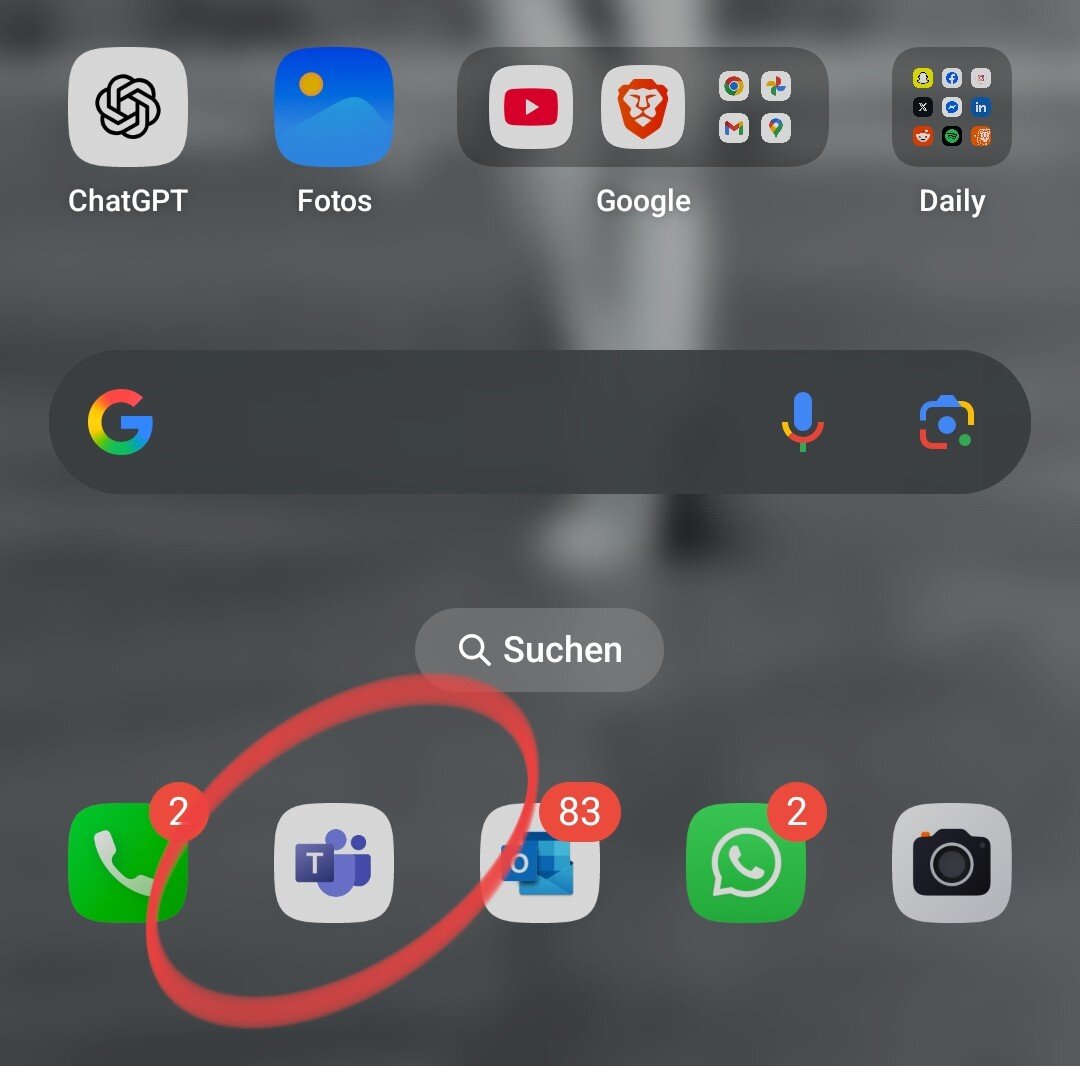Launch the Fotos gallery app
Image resolution: width=1080 pixels, height=1066 pixels.
[x=334, y=107]
